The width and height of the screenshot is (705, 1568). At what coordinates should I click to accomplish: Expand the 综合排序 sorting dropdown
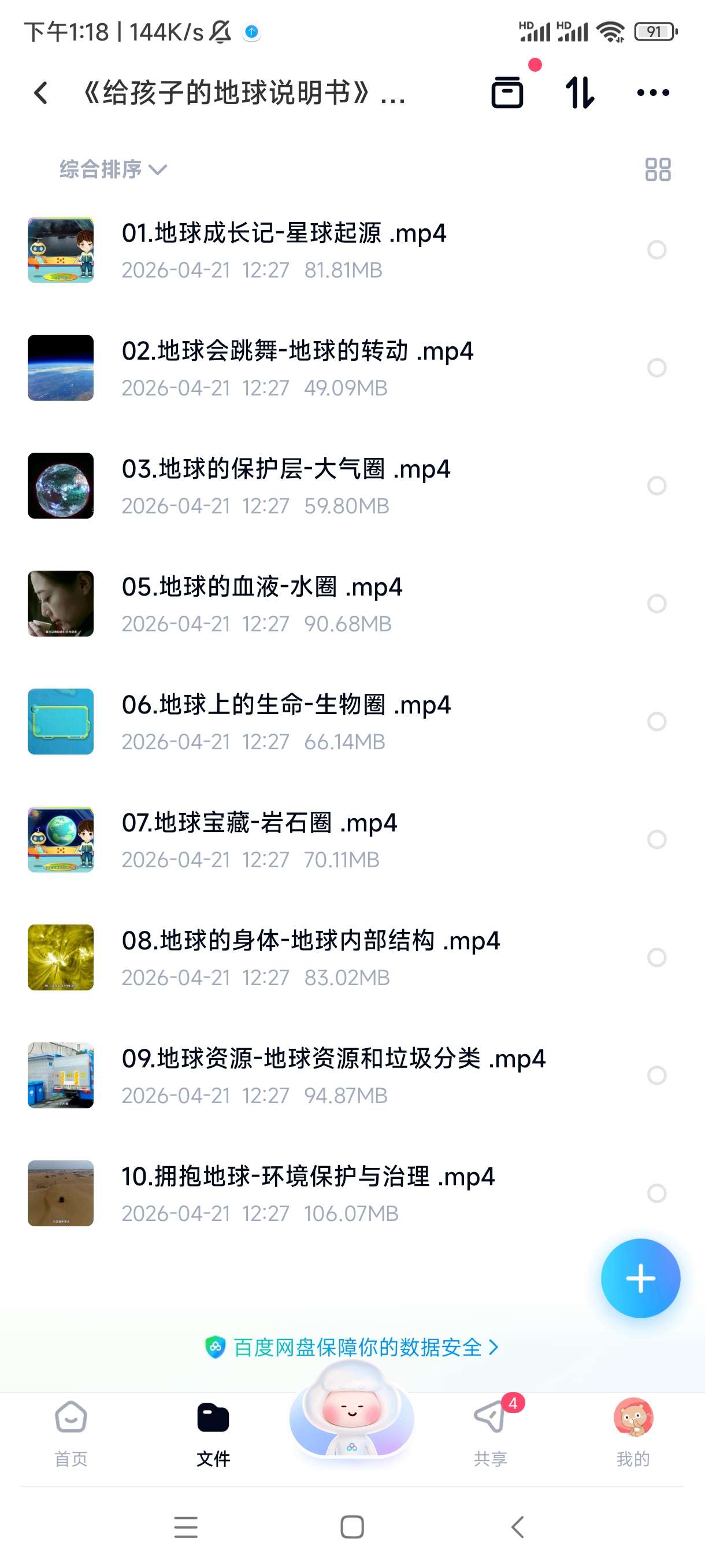click(112, 170)
